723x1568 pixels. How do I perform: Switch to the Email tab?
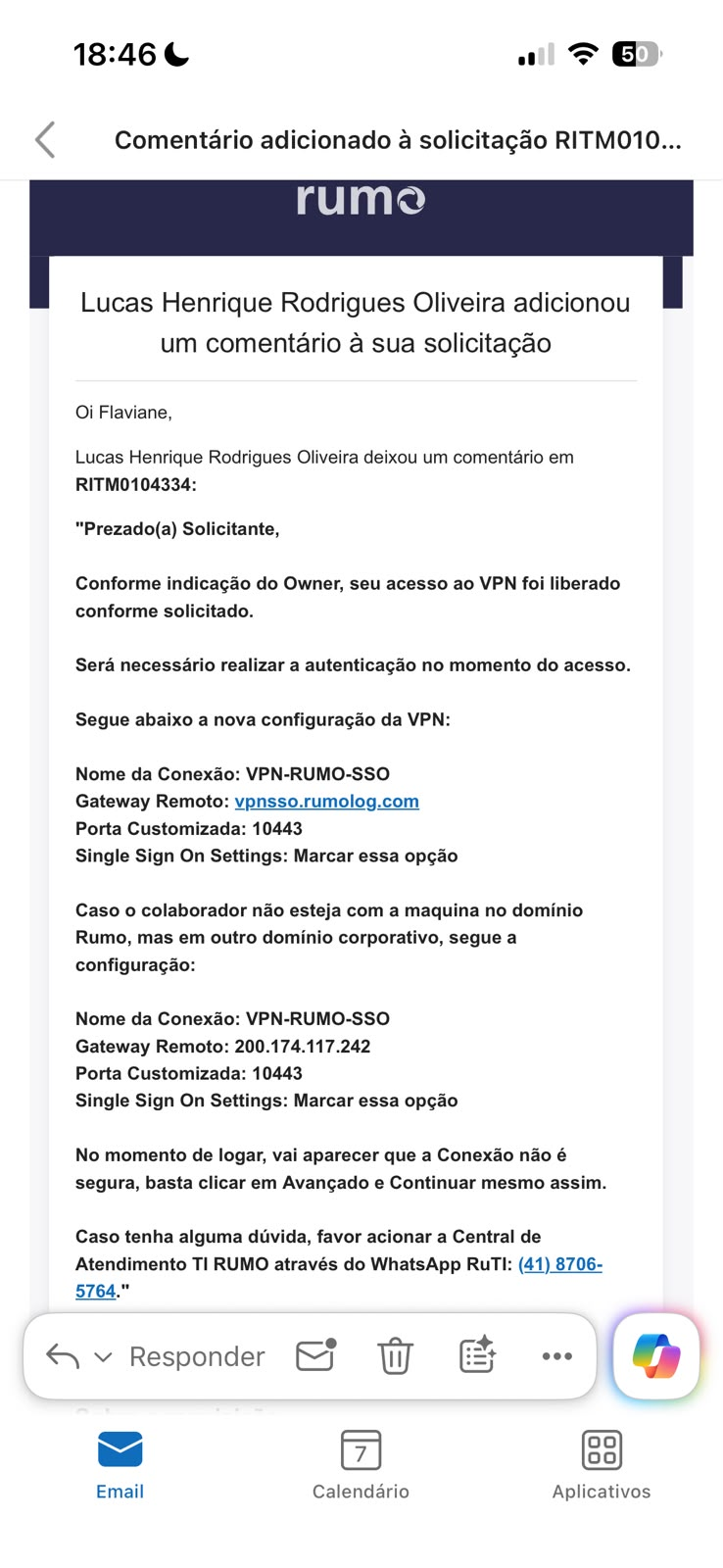click(x=120, y=1465)
